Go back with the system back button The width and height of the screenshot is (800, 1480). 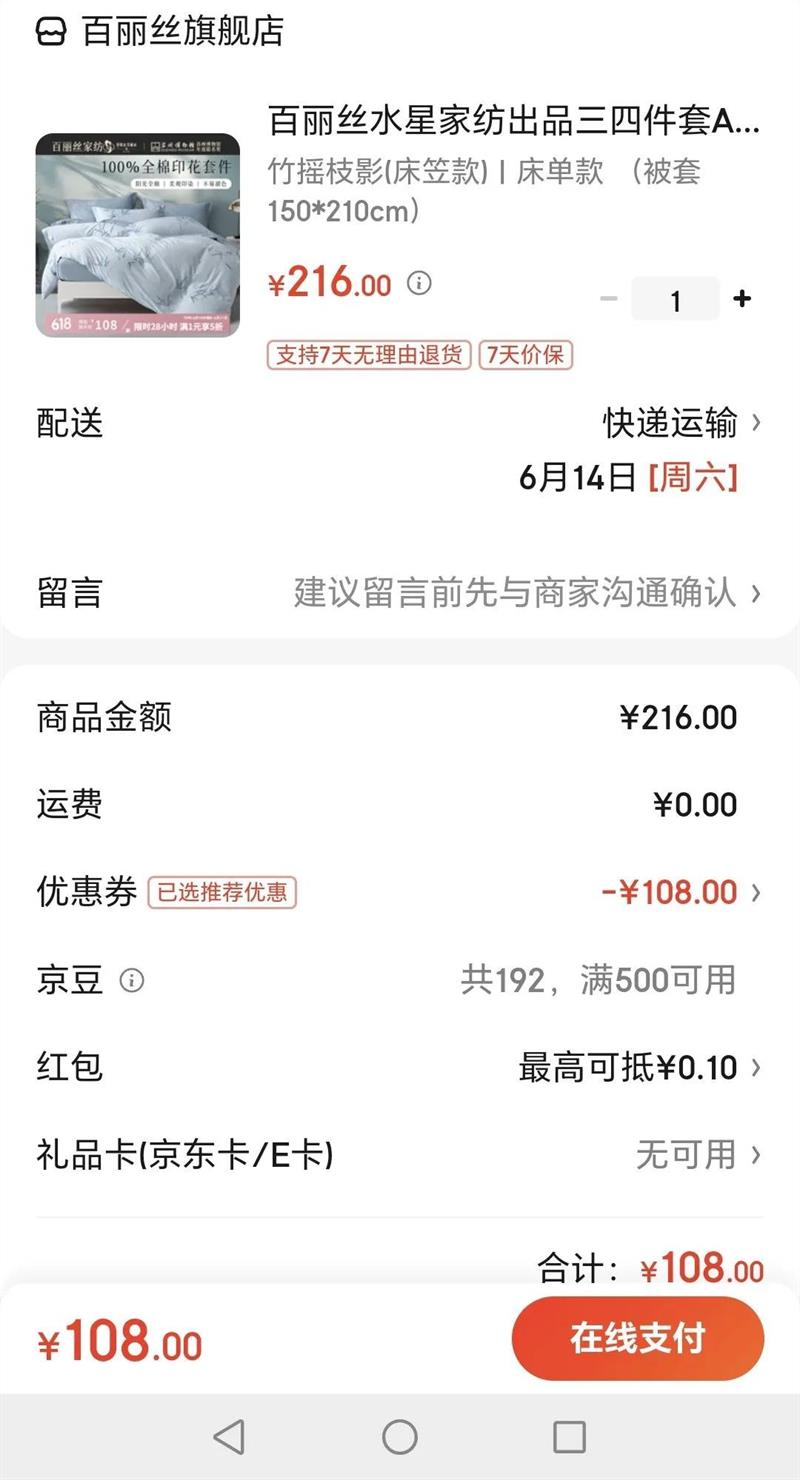pyautogui.click(x=229, y=1437)
